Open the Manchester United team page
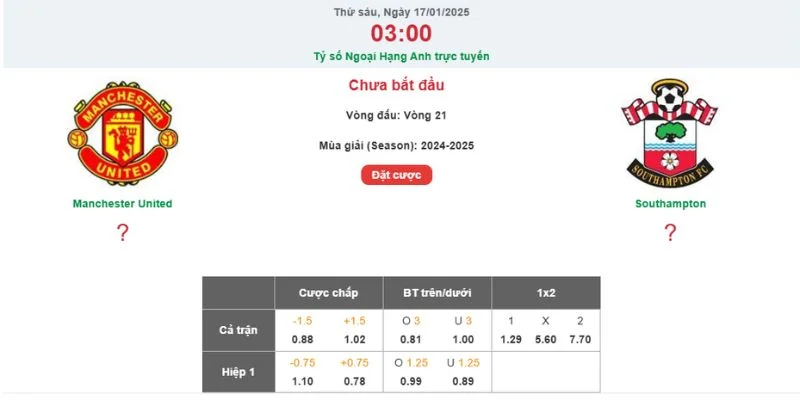Viewport: 800px width, 400px height. coord(122,203)
